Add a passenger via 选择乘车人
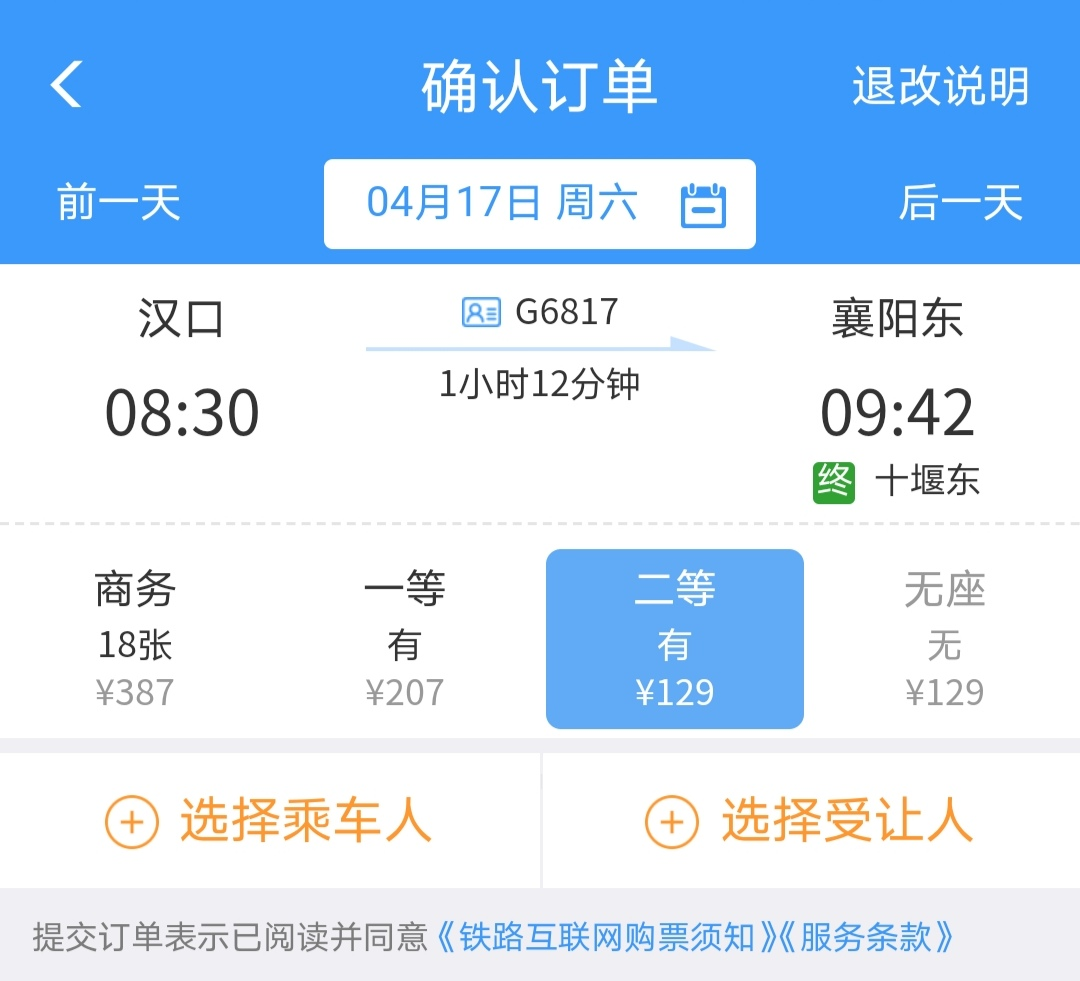Viewport: 1080px width, 981px height. 270,821
